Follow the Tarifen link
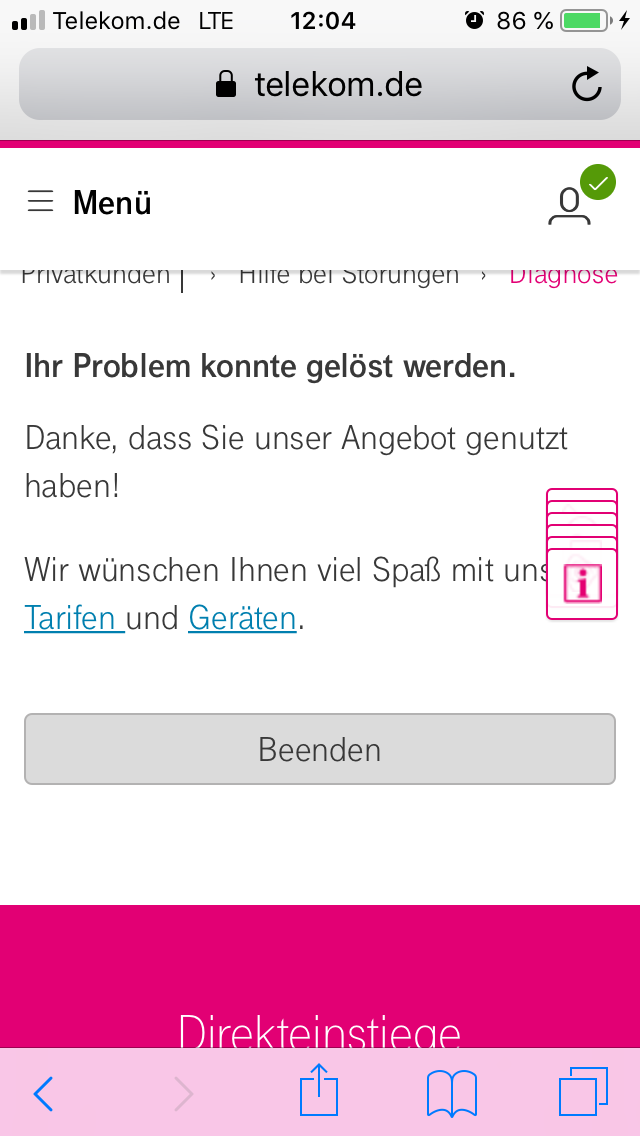 pos(73,618)
